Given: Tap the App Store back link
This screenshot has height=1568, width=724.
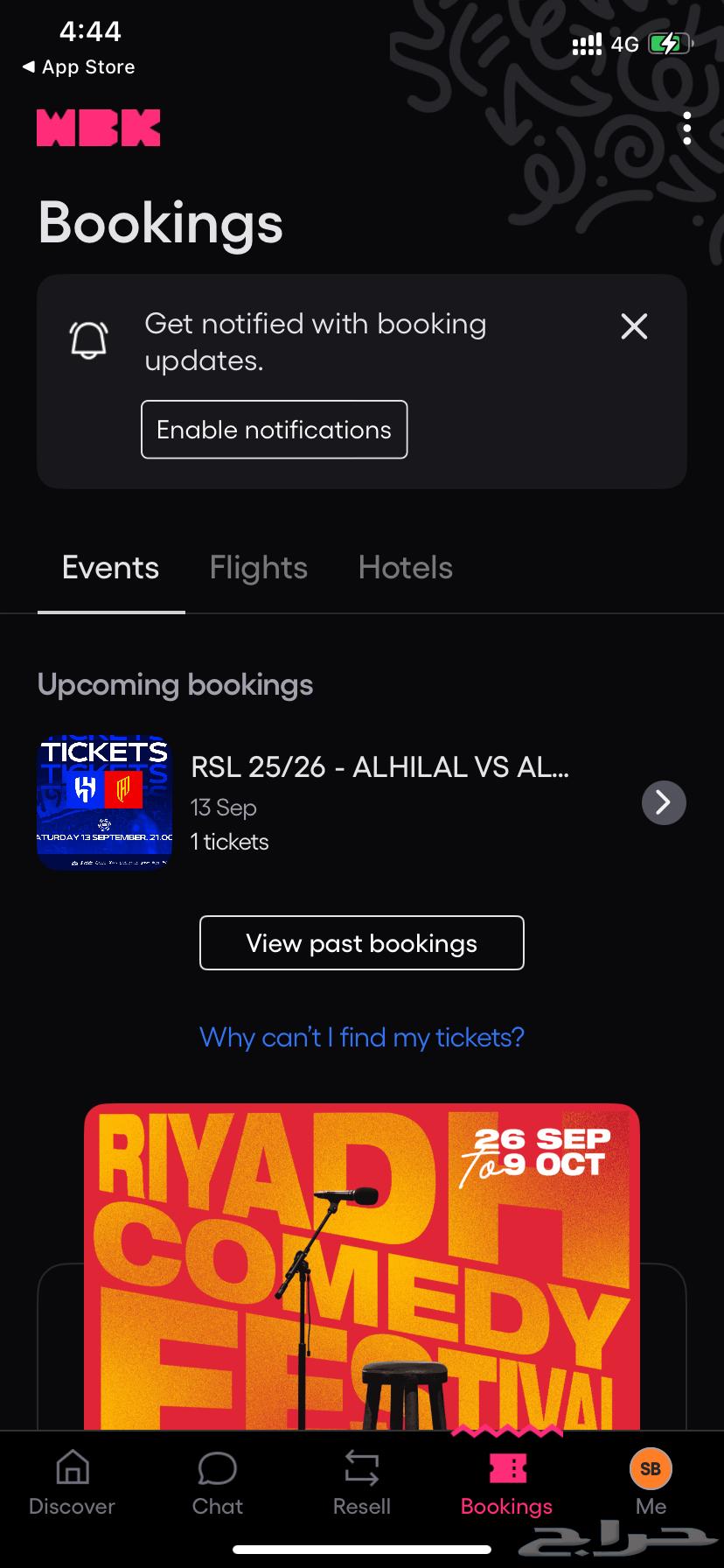Looking at the screenshot, I should [x=77, y=66].
